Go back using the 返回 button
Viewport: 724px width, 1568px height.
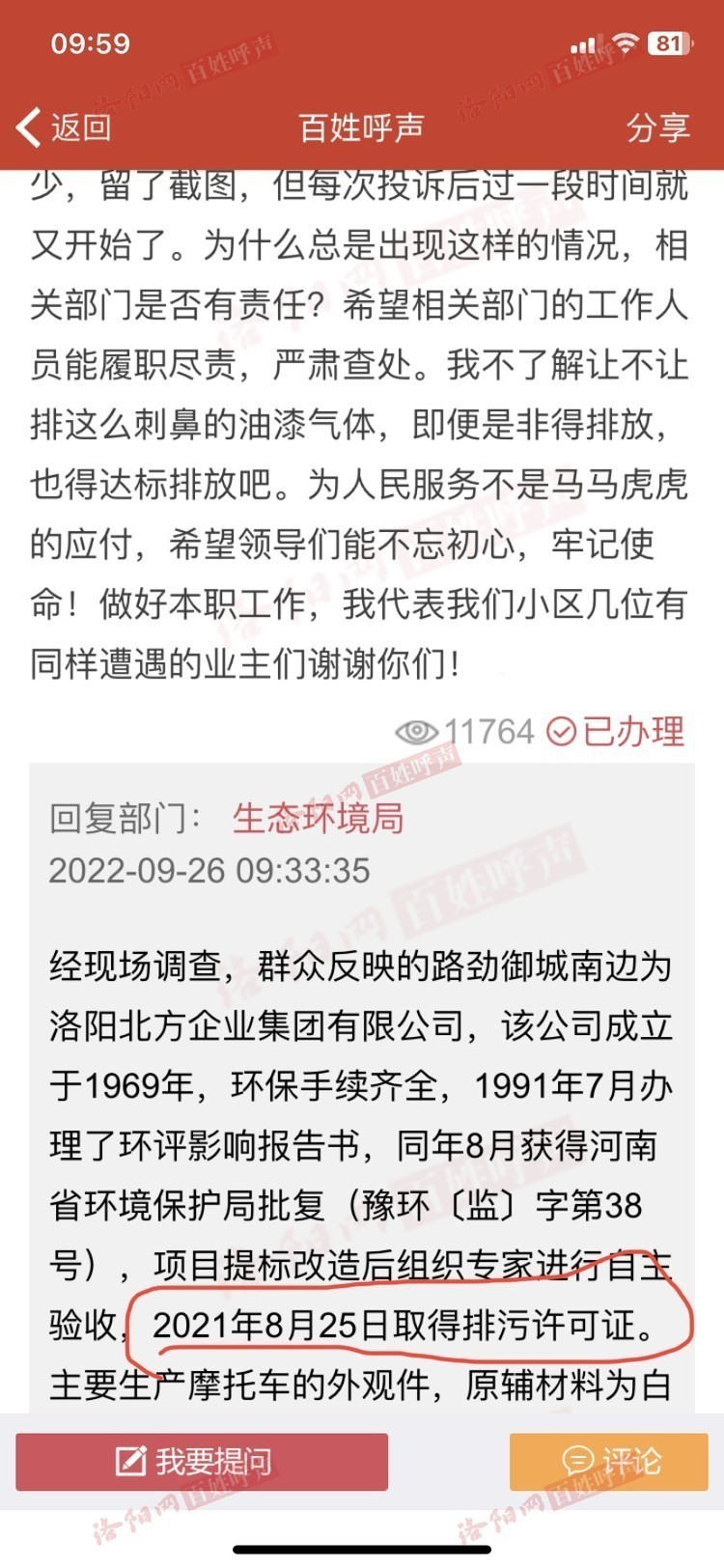[66, 126]
